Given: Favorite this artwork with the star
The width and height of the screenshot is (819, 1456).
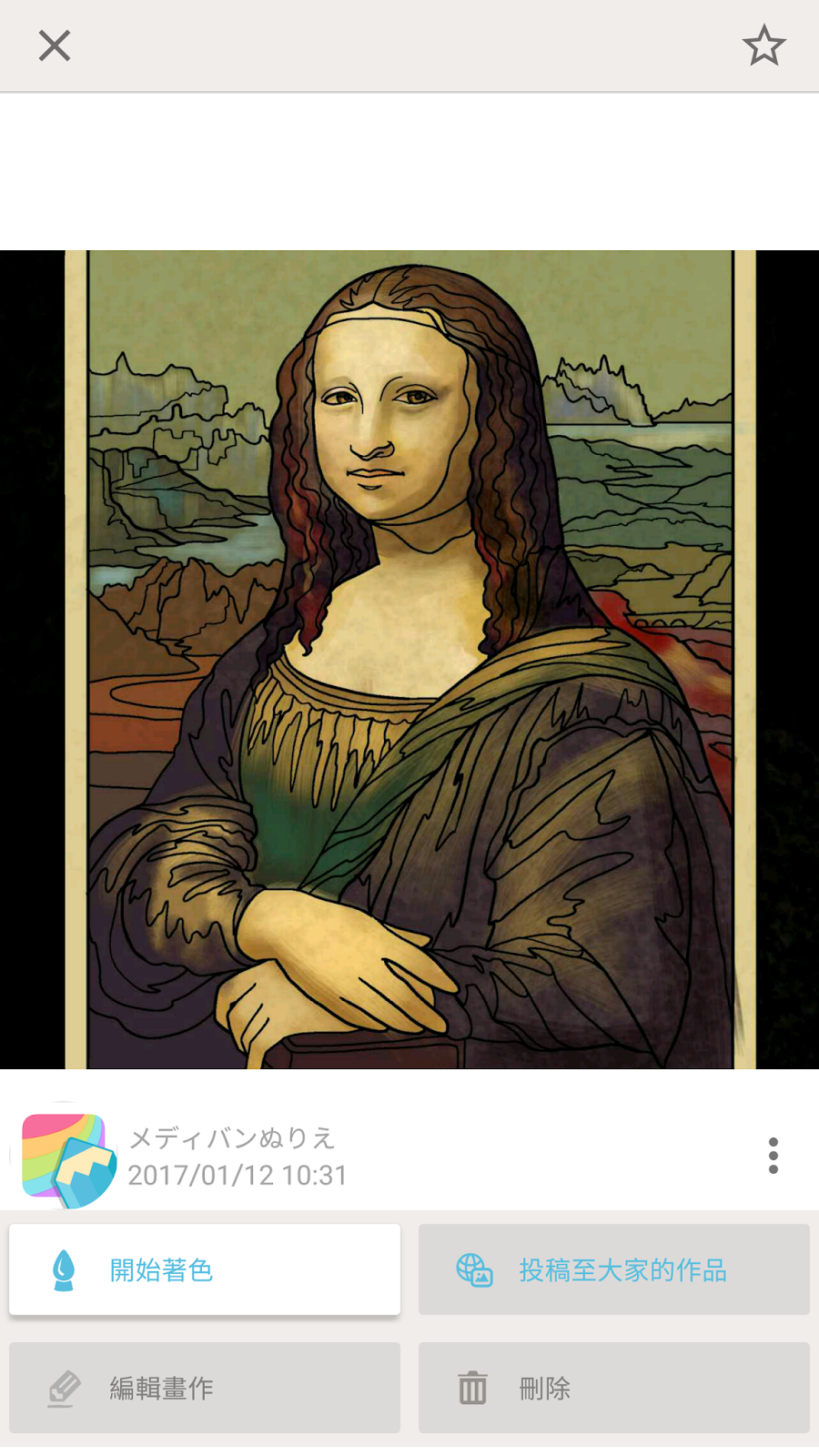Looking at the screenshot, I should 763,45.
